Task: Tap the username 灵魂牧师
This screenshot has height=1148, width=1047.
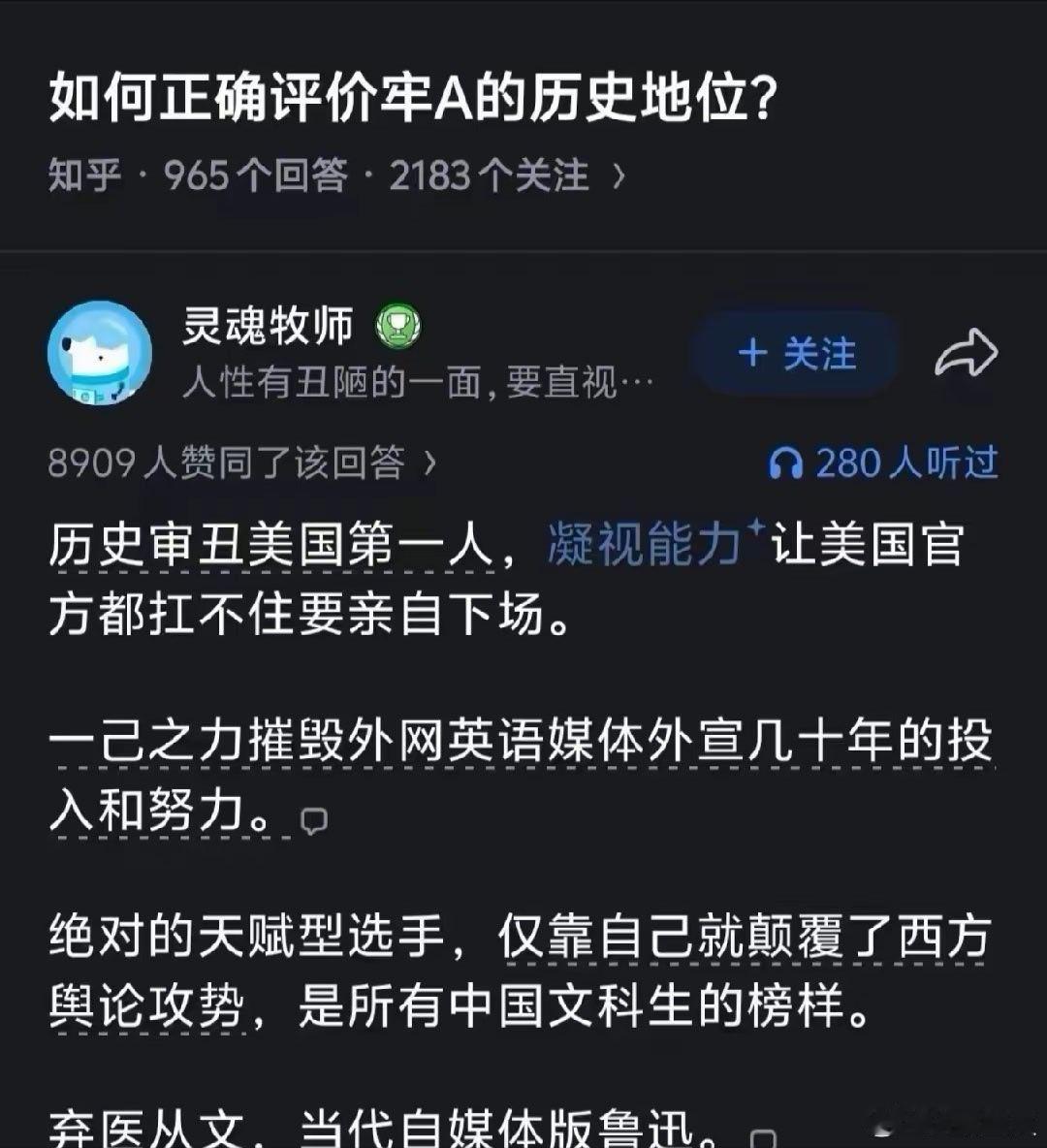Action: [269, 327]
